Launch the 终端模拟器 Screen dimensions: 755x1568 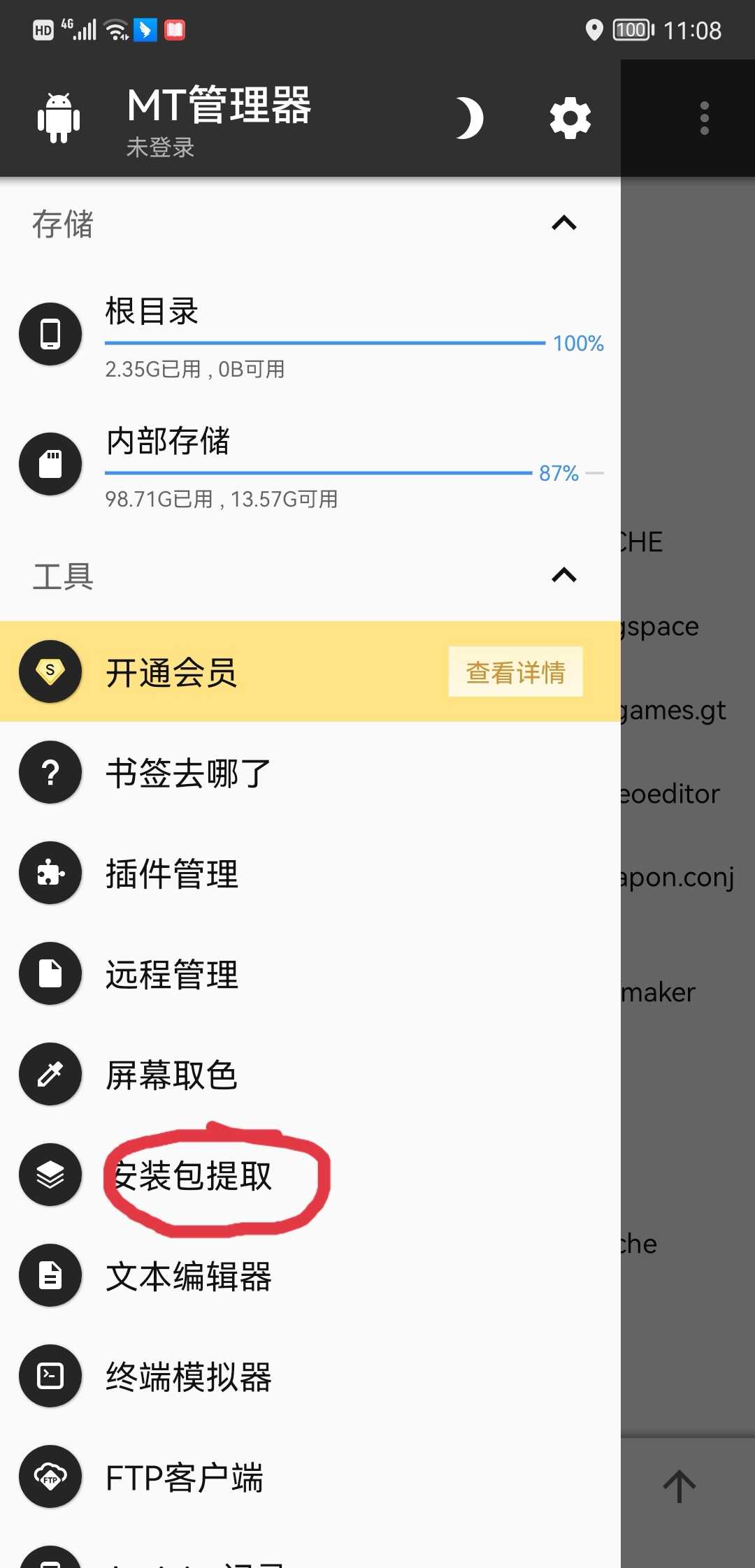(189, 1377)
